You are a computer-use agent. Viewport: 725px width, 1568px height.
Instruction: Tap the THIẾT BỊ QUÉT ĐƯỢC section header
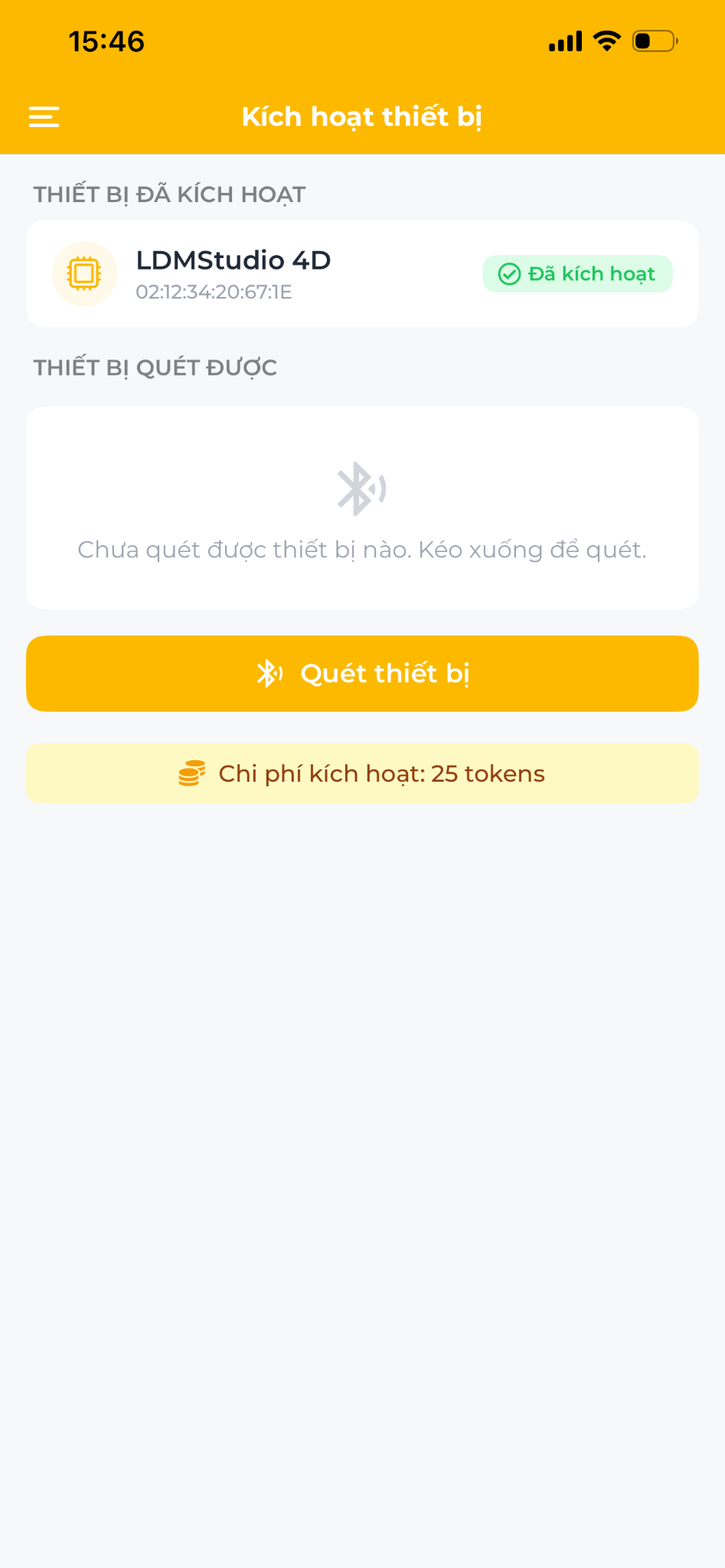[x=155, y=367]
